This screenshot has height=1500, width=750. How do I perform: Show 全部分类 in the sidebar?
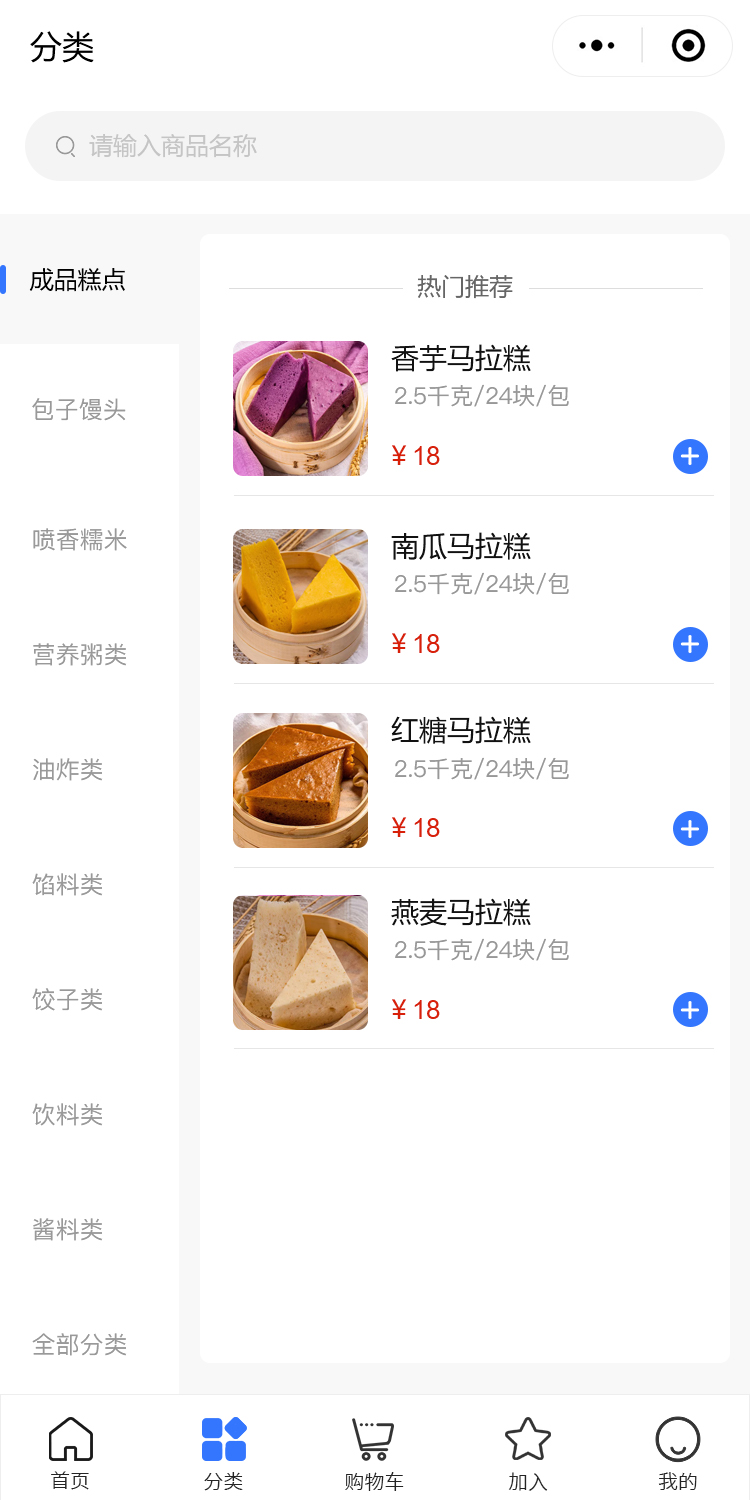tap(80, 1345)
